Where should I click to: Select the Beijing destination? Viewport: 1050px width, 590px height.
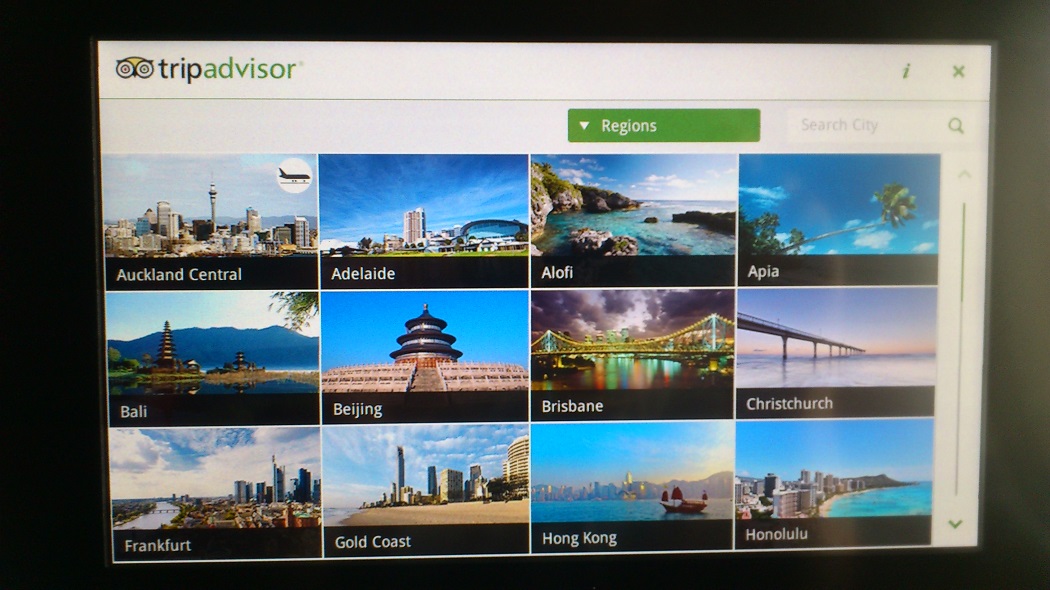click(x=424, y=357)
